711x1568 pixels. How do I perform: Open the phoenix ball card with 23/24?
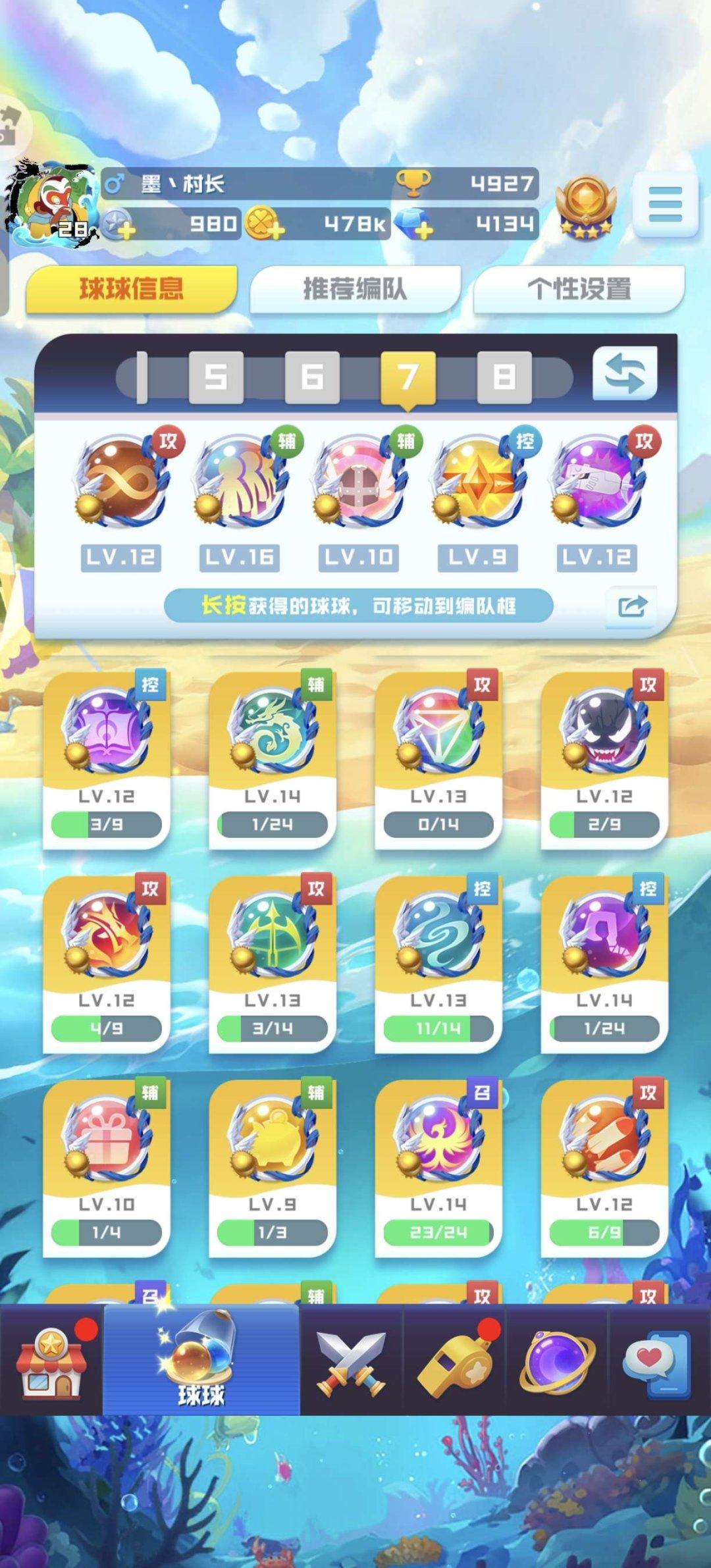click(x=438, y=1166)
